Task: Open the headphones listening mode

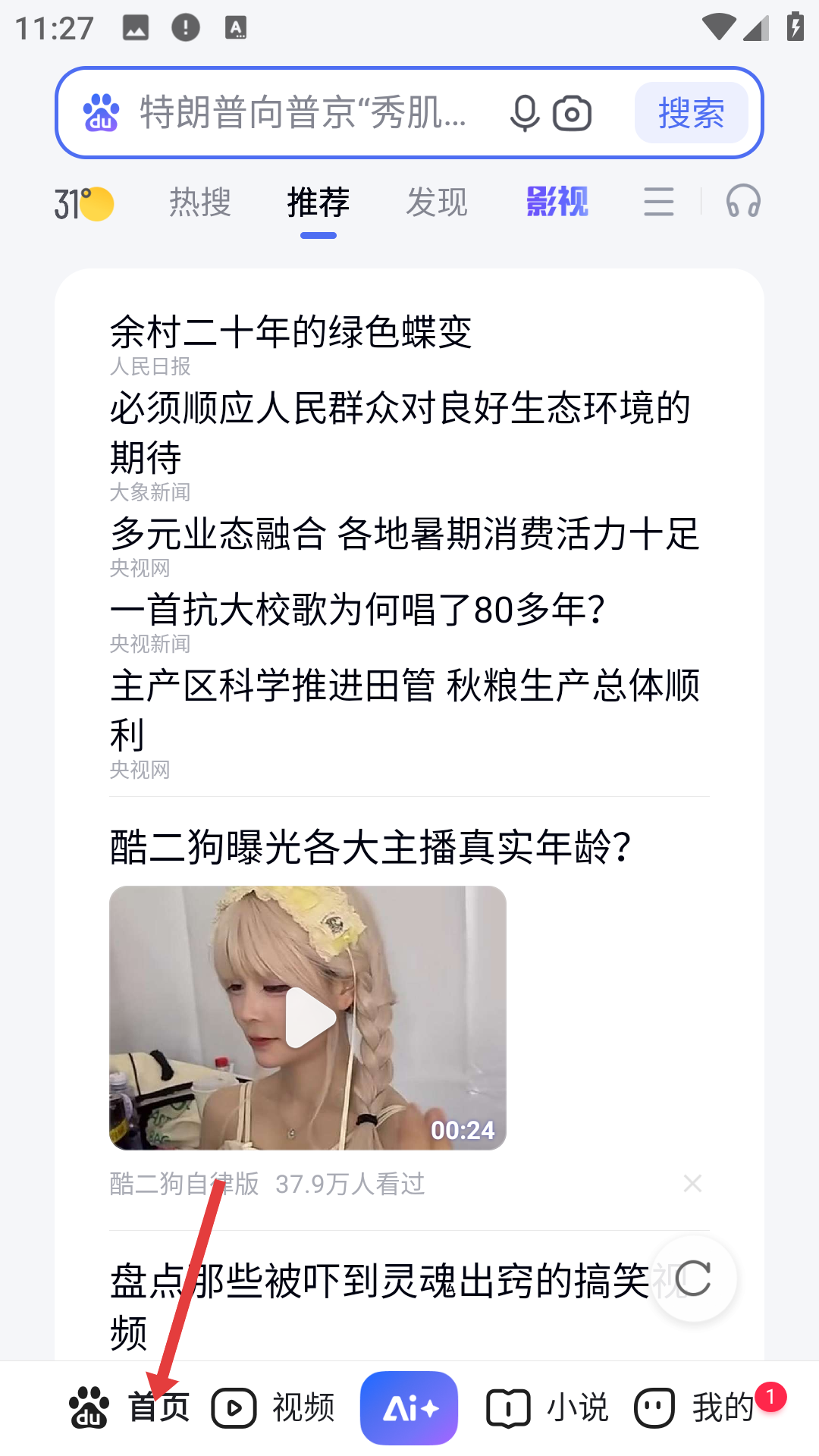Action: coord(743,202)
